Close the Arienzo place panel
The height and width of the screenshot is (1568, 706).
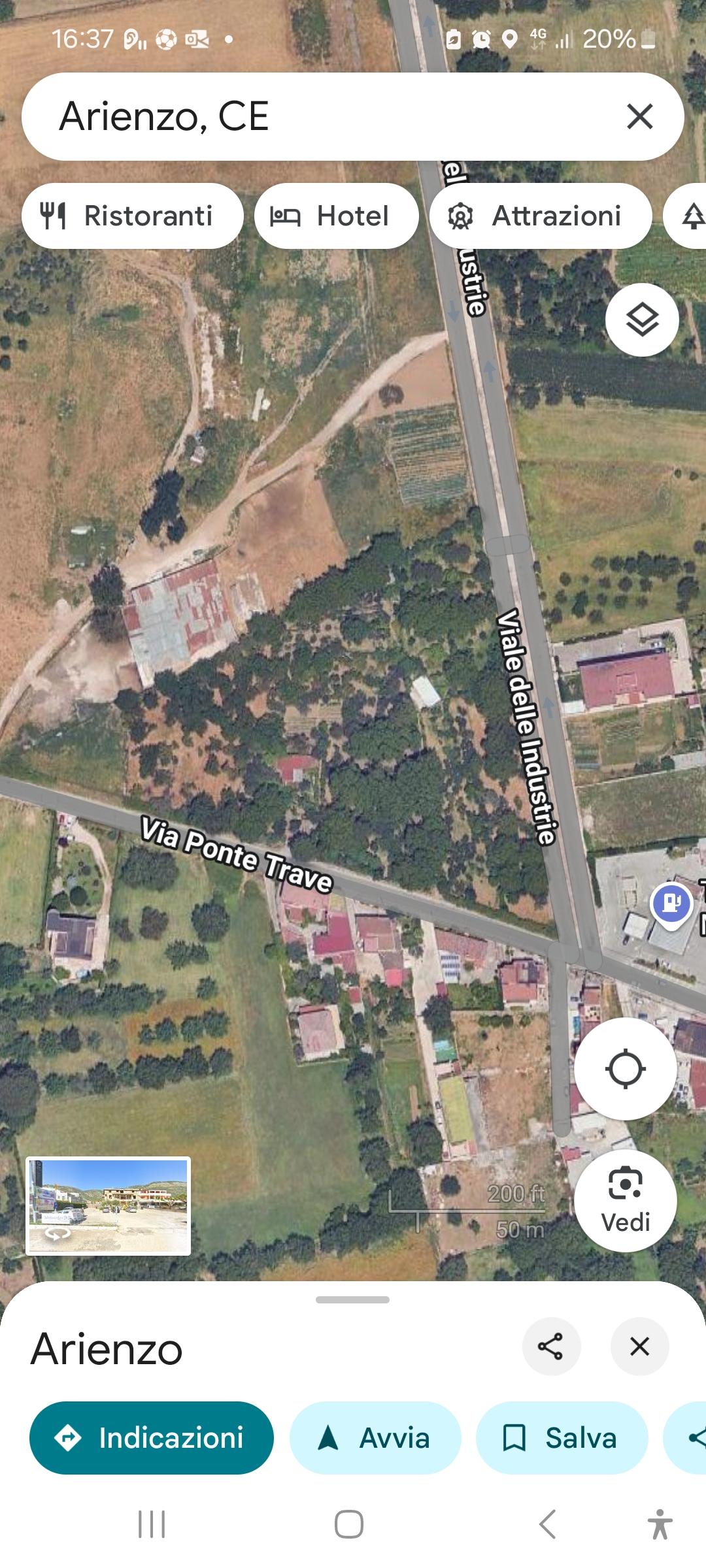(639, 1347)
